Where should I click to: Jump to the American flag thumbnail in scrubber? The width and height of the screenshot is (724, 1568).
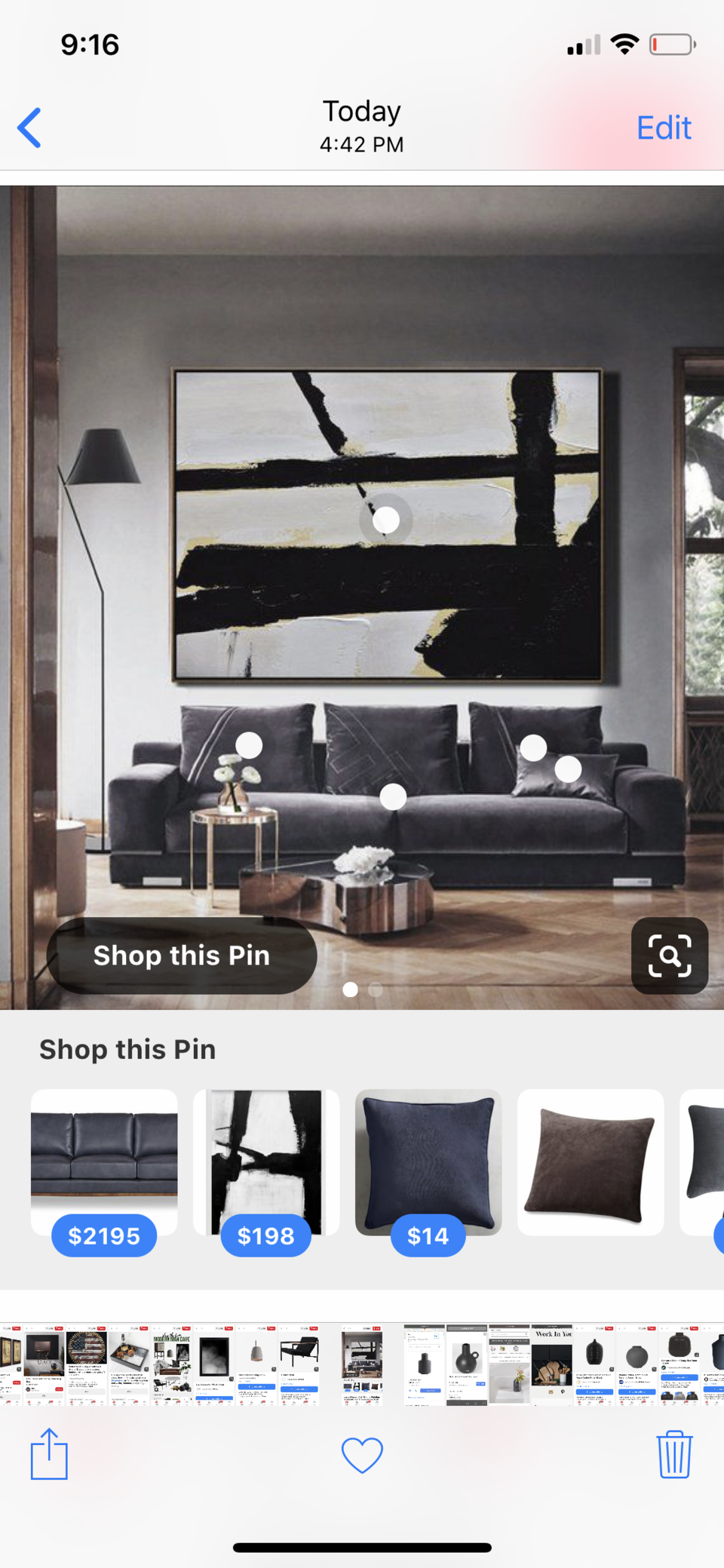[87, 1364]
